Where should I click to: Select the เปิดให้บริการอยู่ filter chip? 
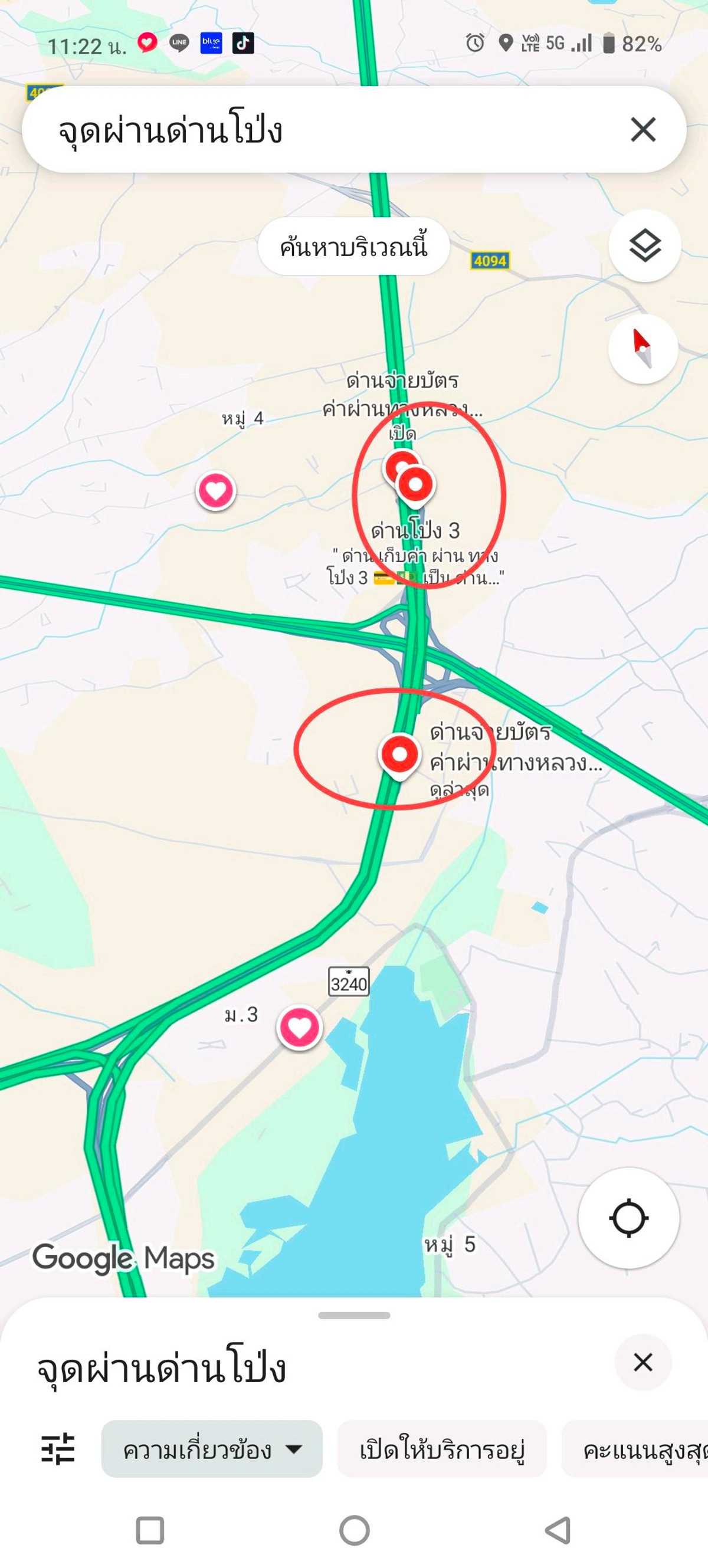[442, 1449]
